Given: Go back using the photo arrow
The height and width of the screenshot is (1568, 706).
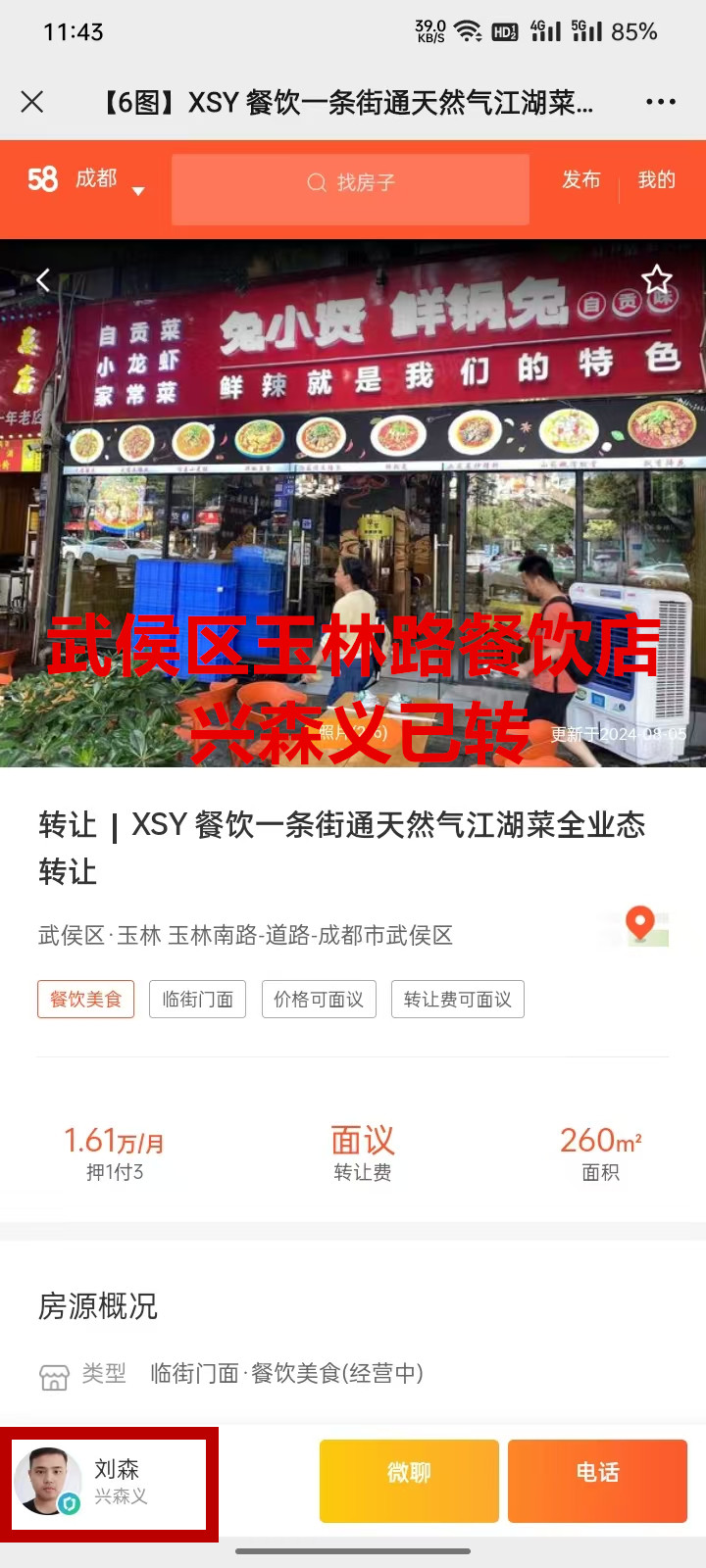Looking at the screenshot, I should (43, 280).
